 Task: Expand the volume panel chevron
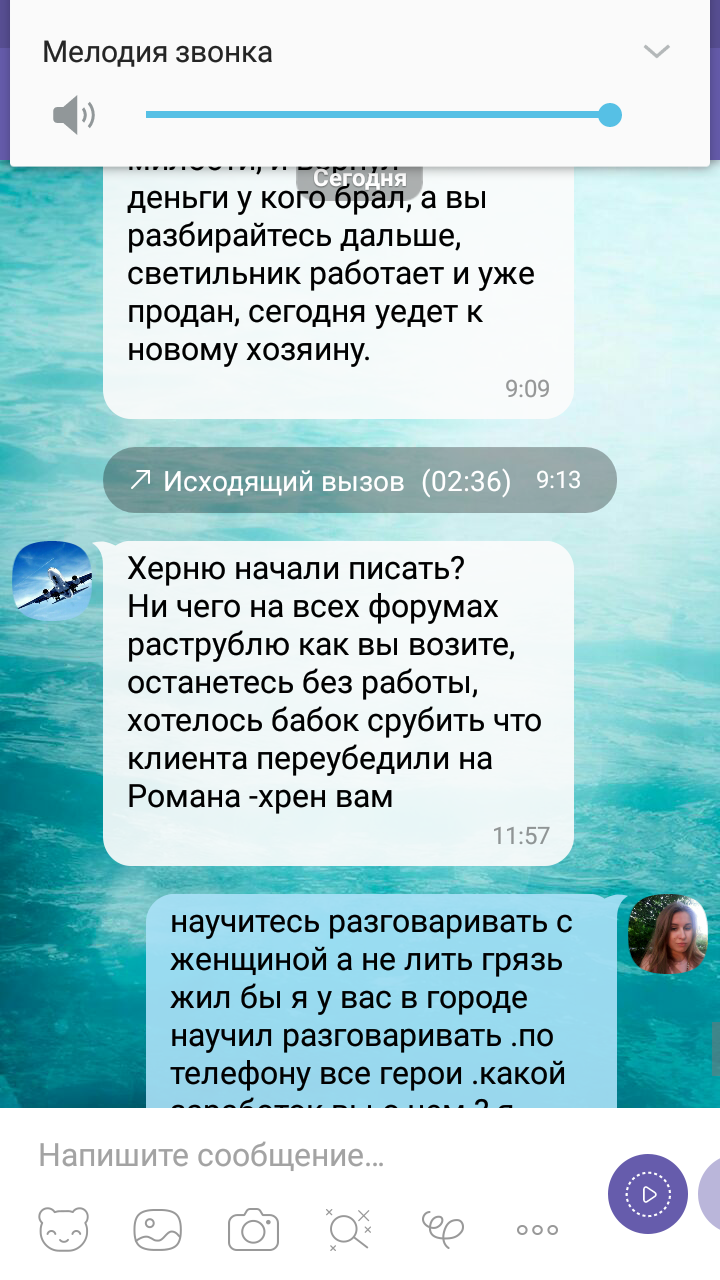(x=656, y=52)
